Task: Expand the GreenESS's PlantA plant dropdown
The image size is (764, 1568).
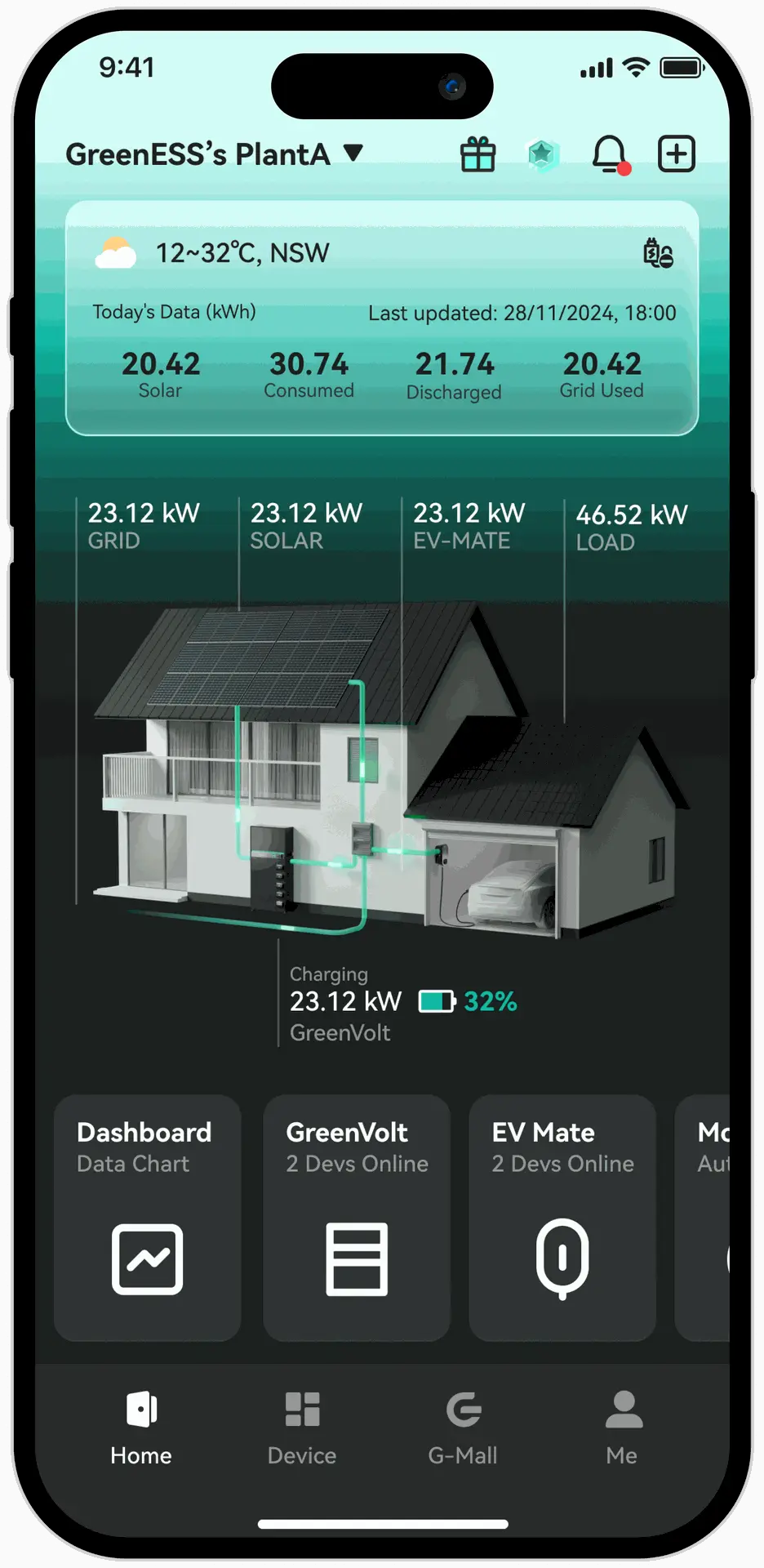Action: click(x=353, y=153)
